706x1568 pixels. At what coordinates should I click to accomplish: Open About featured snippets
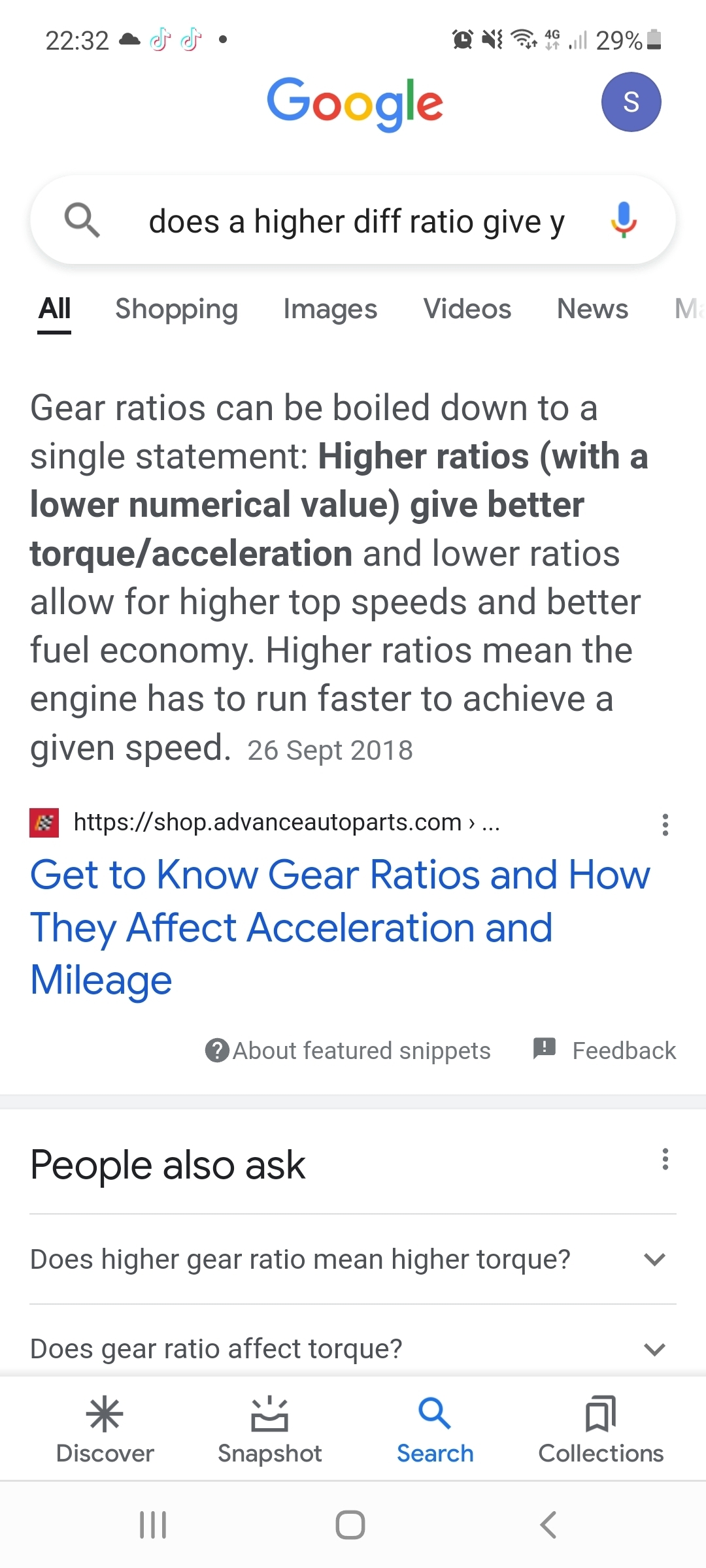click(x=348, y=1051)
